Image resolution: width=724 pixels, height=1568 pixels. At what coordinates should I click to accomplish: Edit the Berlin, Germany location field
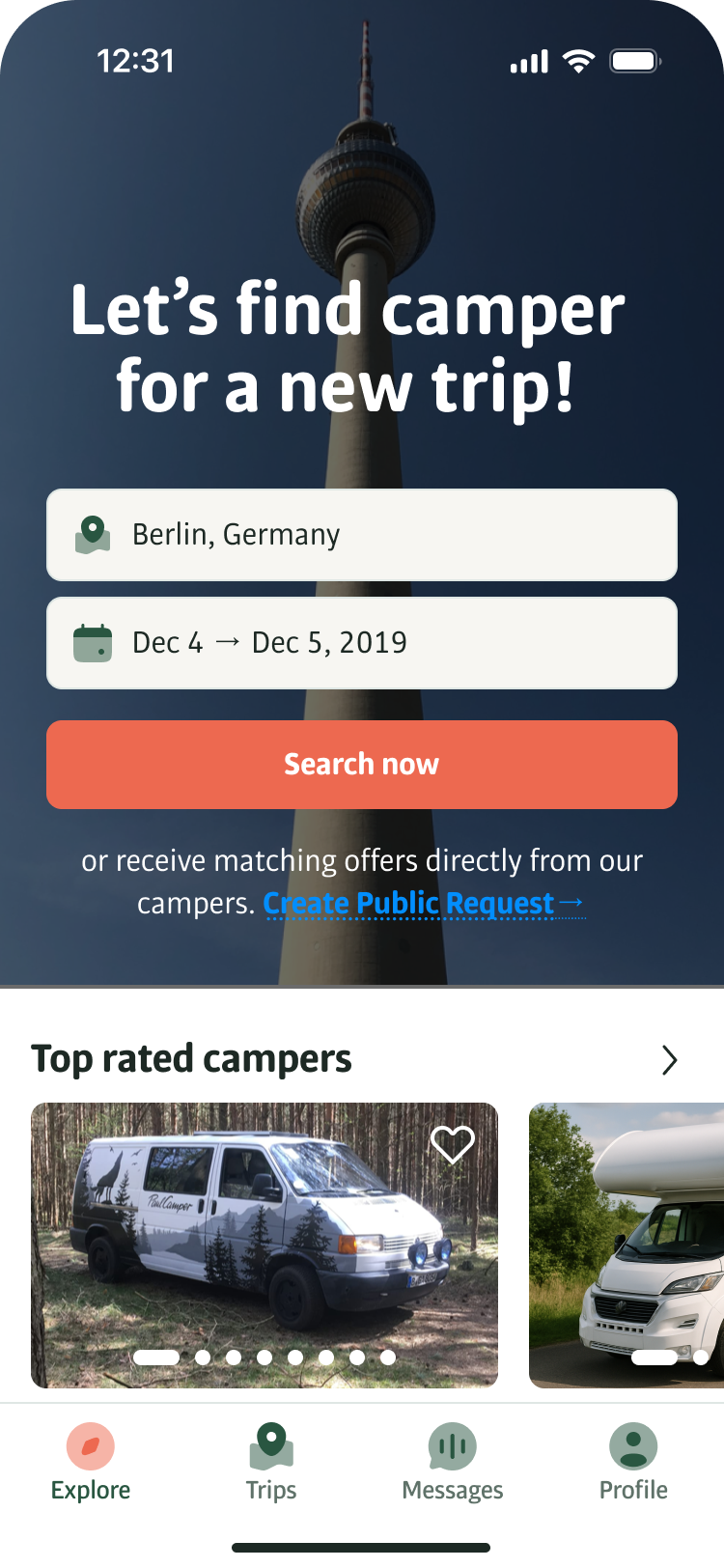pos(362,535)
